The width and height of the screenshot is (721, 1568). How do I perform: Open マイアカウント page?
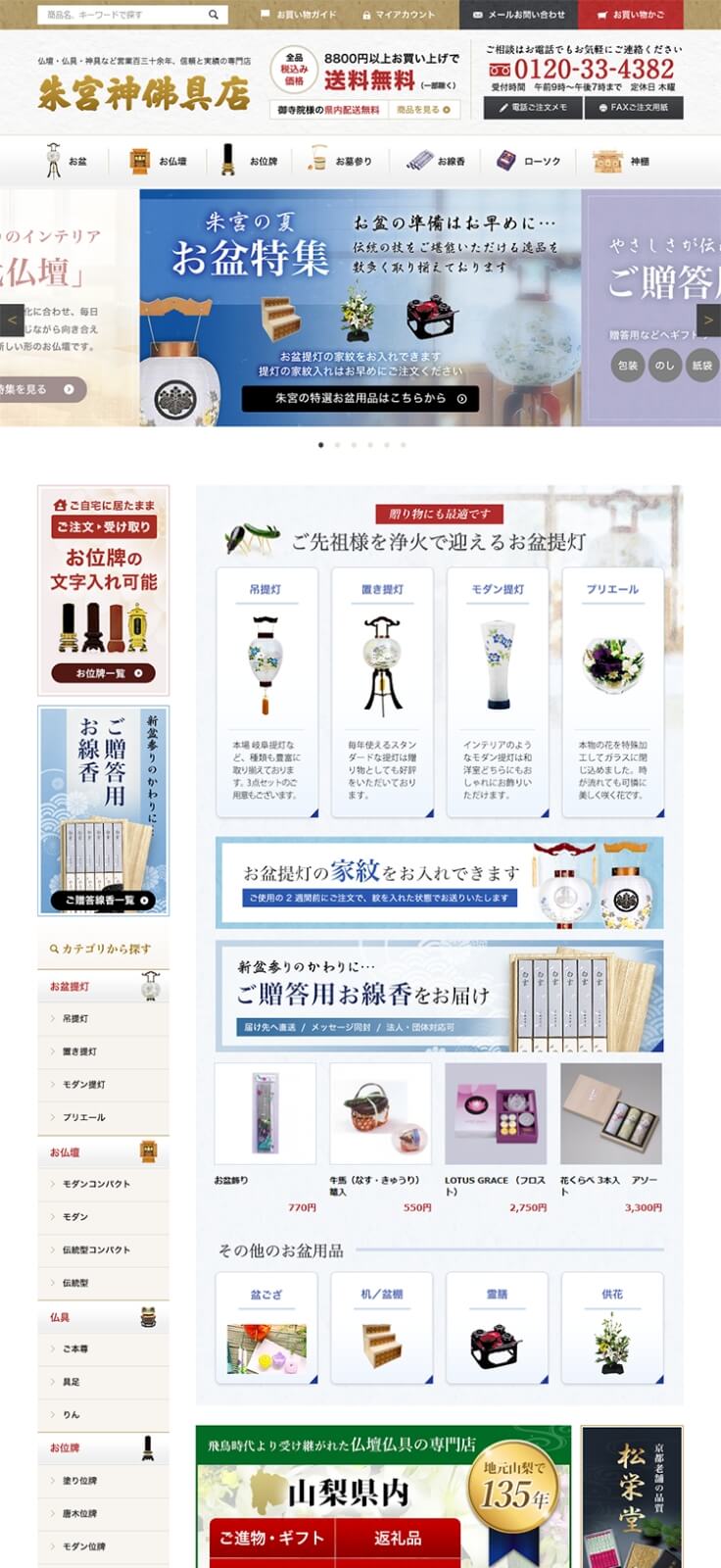399,15
